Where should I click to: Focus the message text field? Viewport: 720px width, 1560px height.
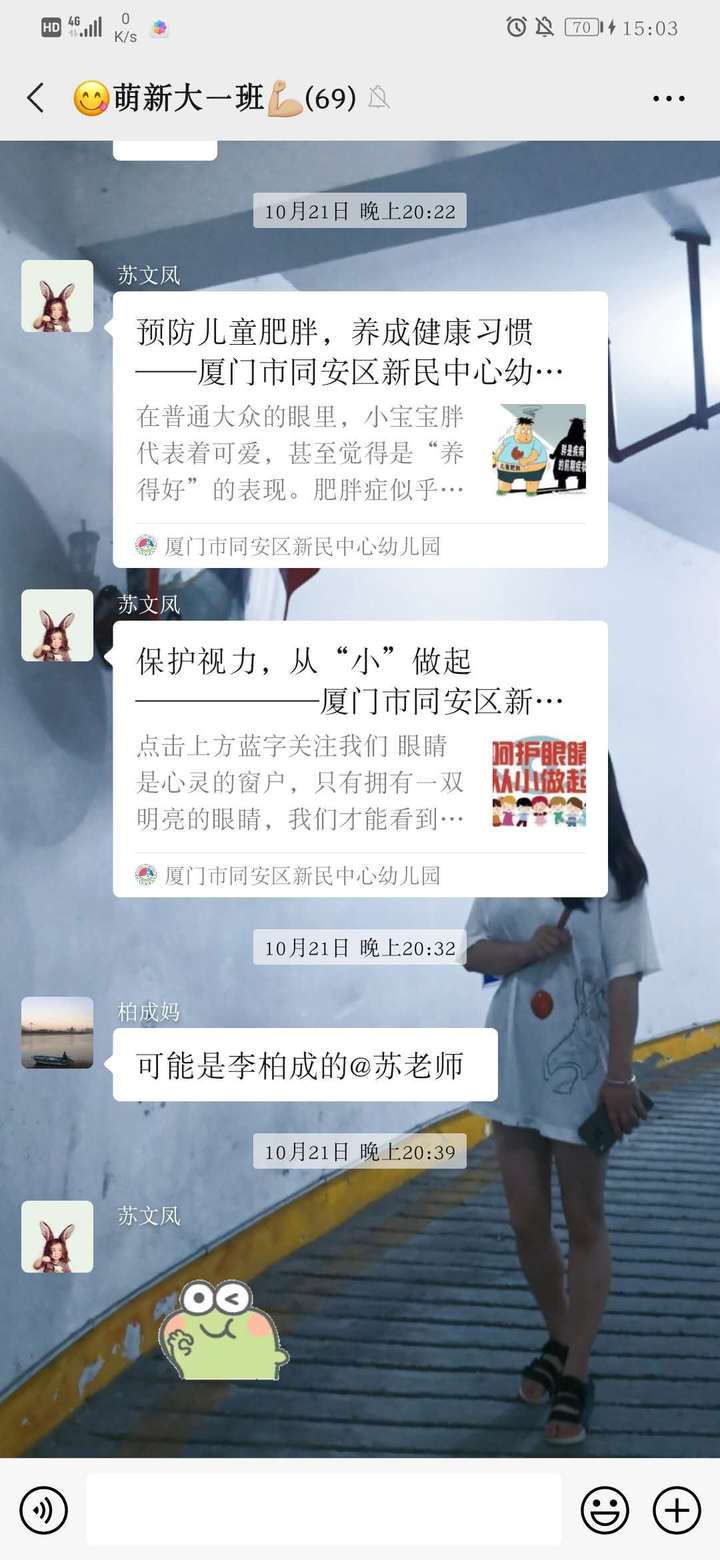(x=323, y=1510)
